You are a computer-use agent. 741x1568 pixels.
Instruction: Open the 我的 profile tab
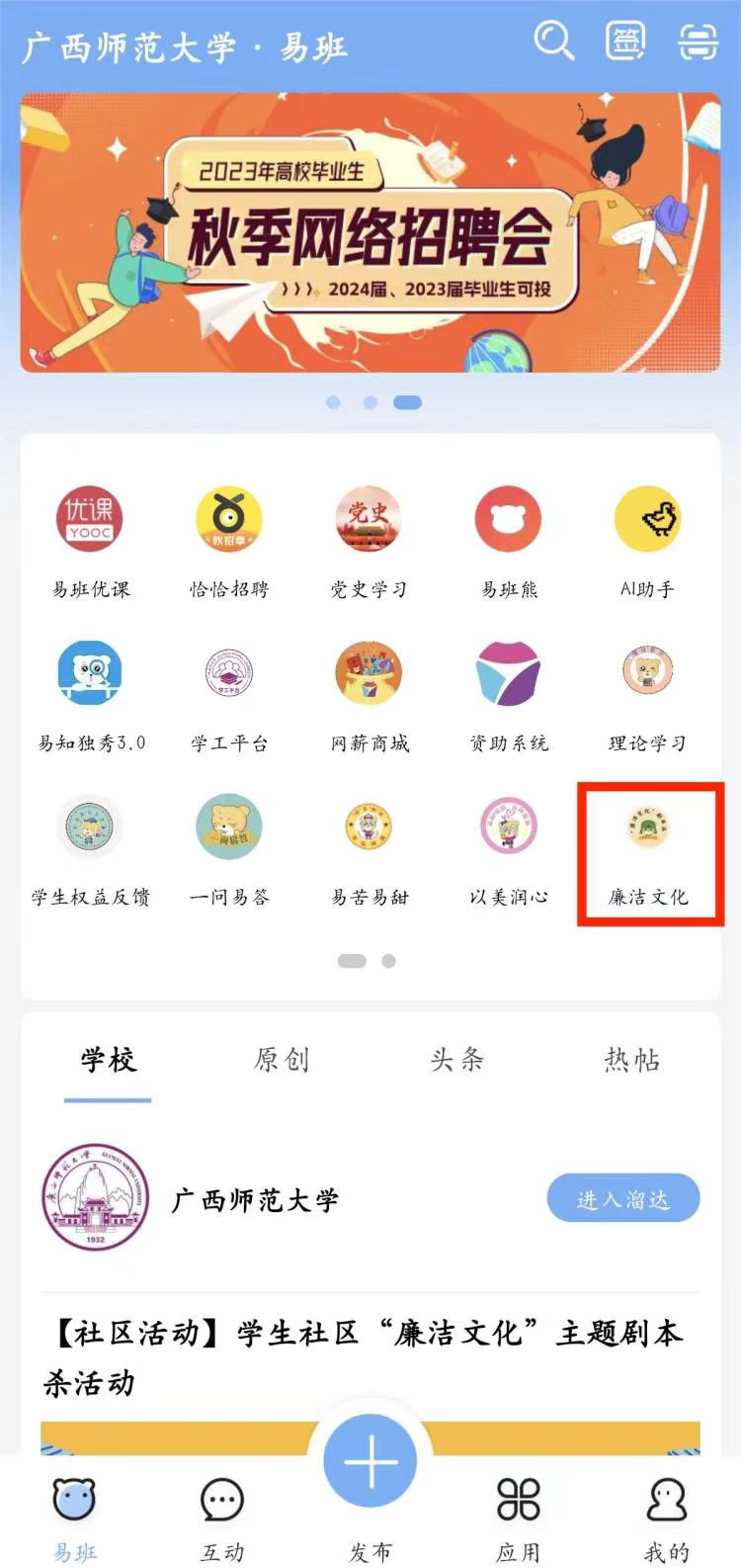(x=667, y=1515)
